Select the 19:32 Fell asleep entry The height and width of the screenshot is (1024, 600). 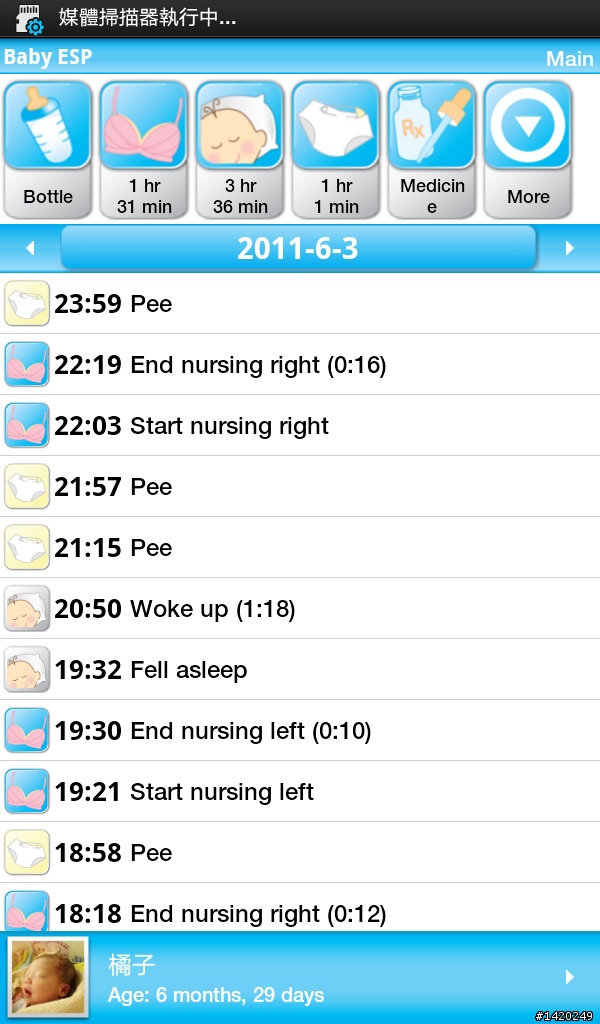300,669
